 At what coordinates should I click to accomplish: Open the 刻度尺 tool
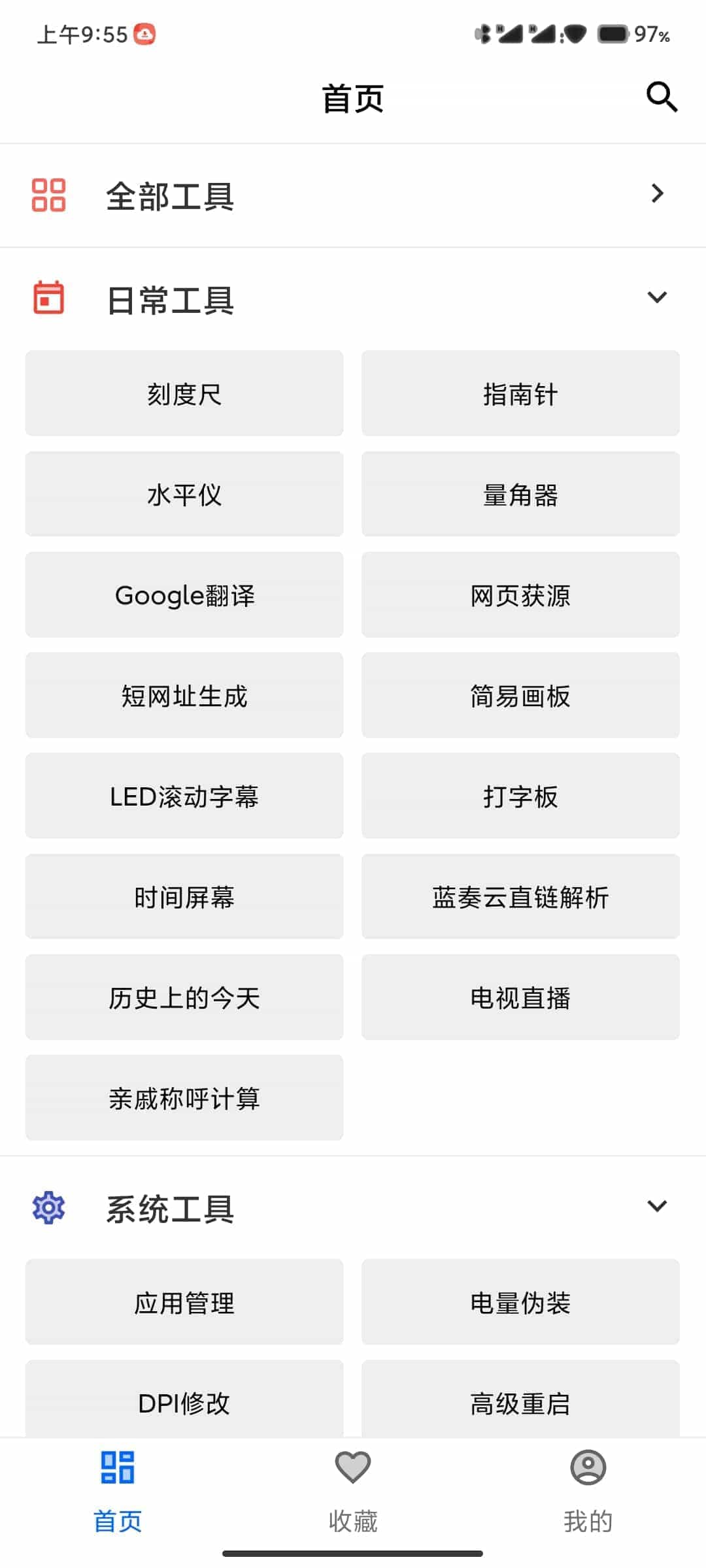click(x=184, y=393)
